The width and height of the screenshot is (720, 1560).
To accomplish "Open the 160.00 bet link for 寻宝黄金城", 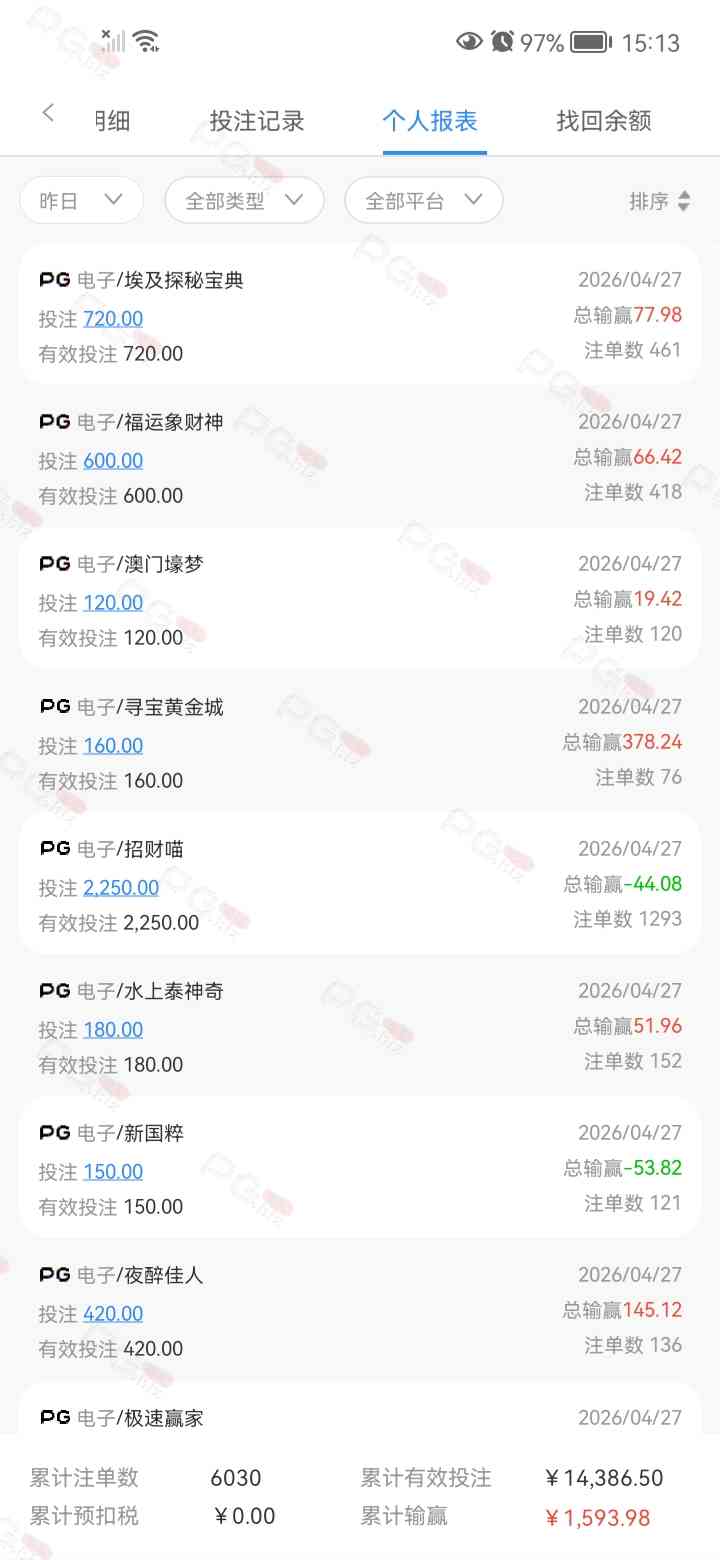I will [x=113, y=746].
